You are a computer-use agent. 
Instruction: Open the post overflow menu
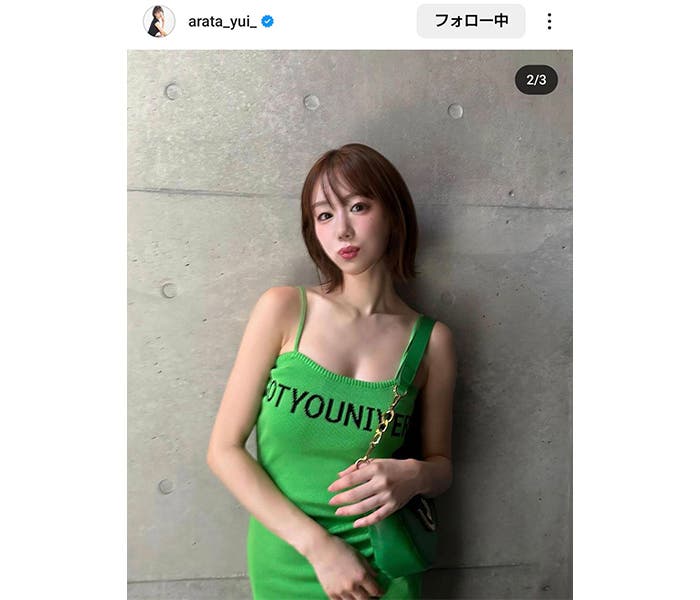pos(549,21)
